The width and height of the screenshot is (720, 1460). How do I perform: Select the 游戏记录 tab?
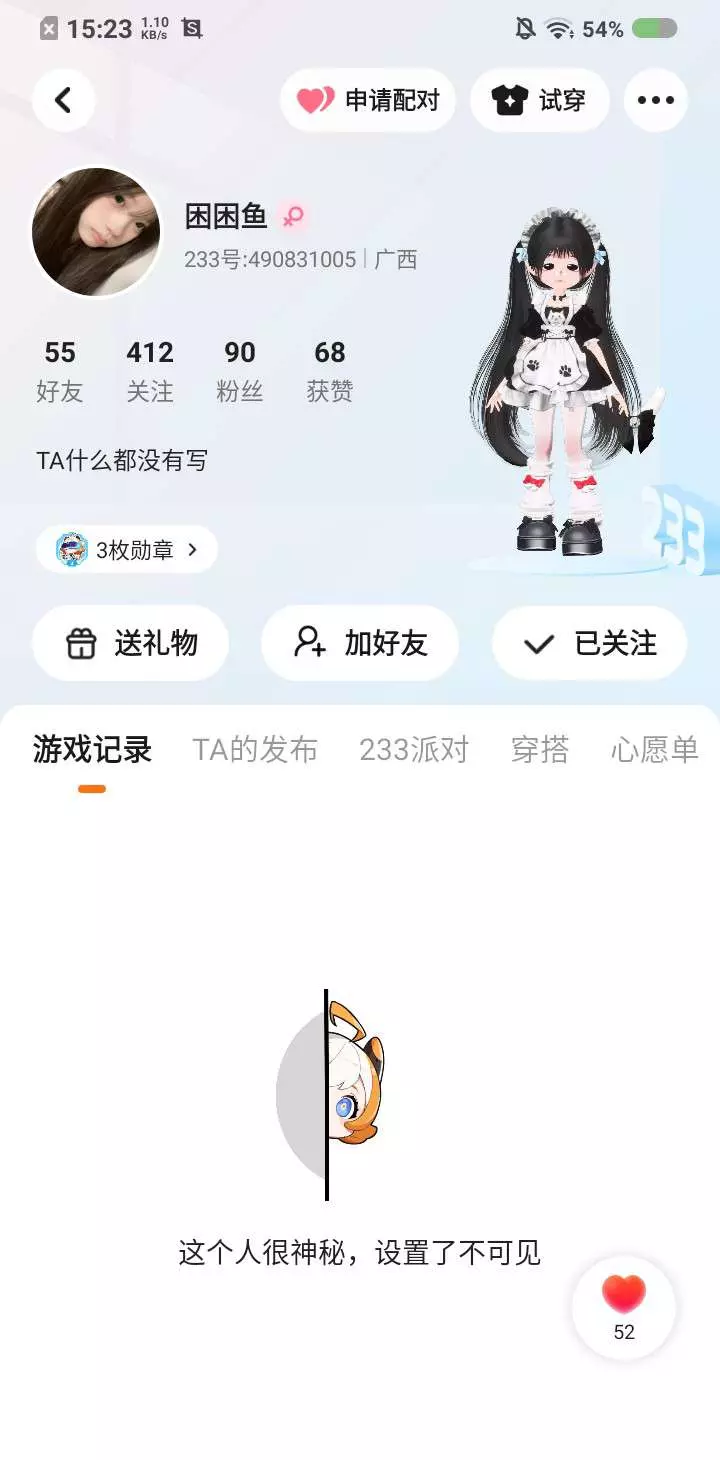(92, 750)
